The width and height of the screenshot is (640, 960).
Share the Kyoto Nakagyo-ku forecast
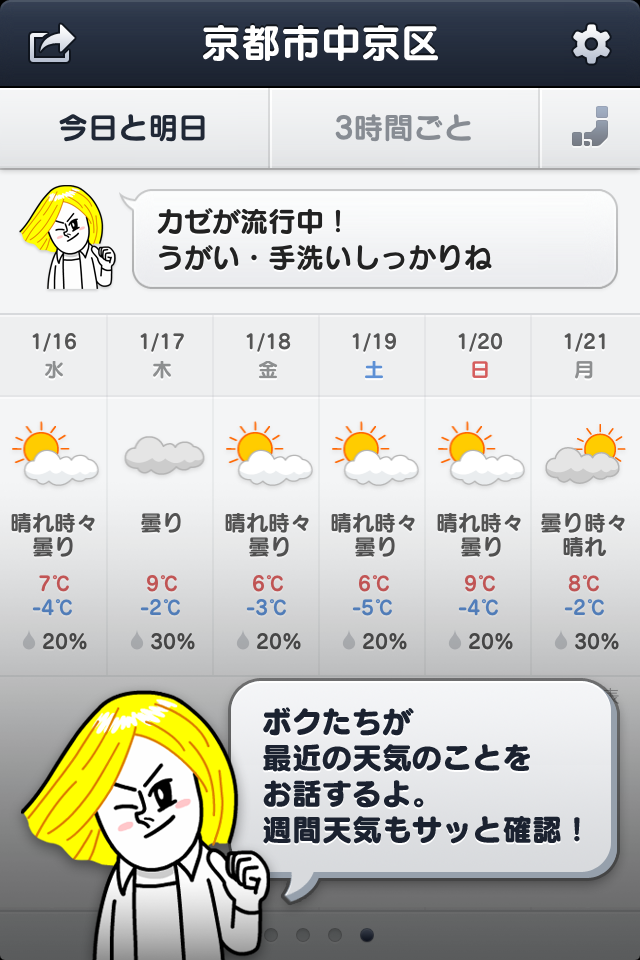[x=52, y=44]
